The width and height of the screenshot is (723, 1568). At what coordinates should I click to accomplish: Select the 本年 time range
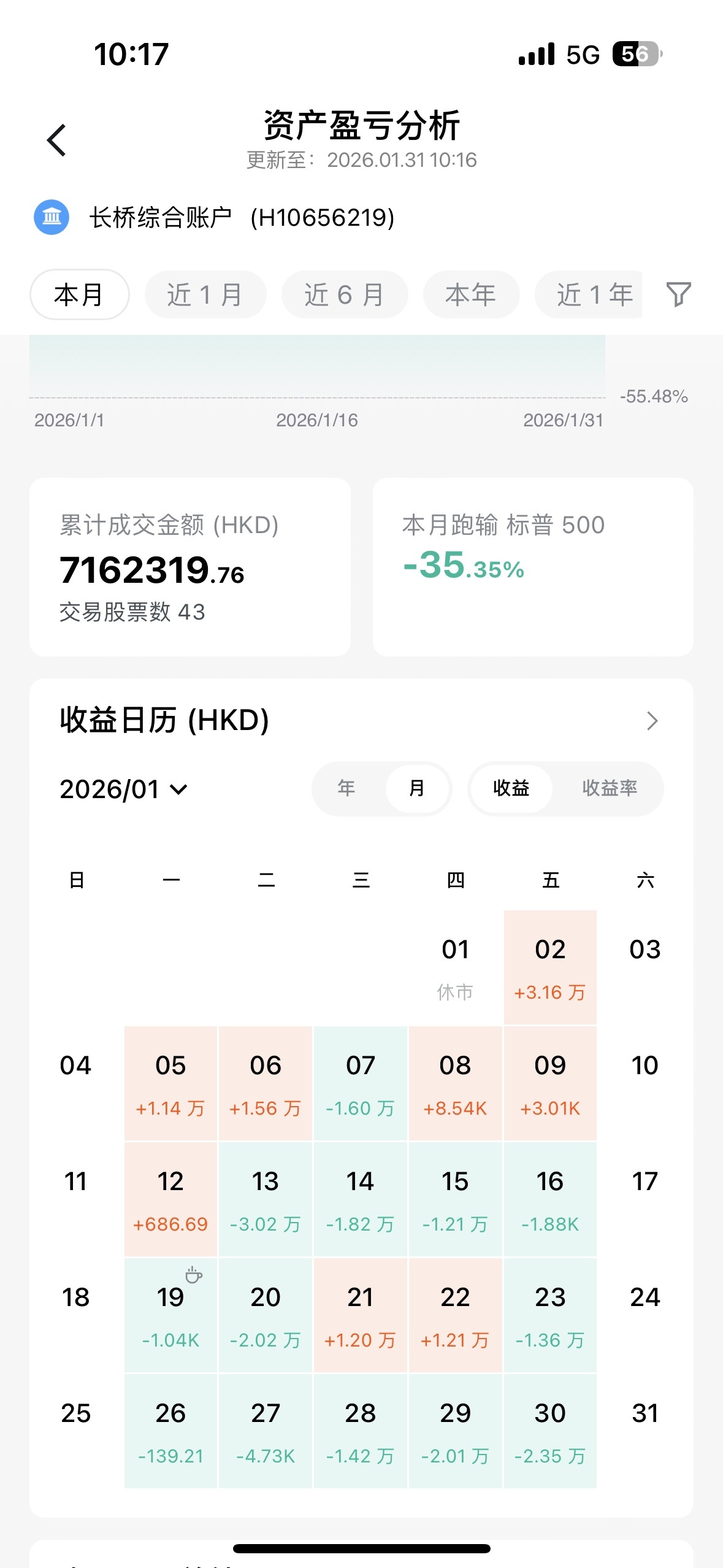[471, 294]
